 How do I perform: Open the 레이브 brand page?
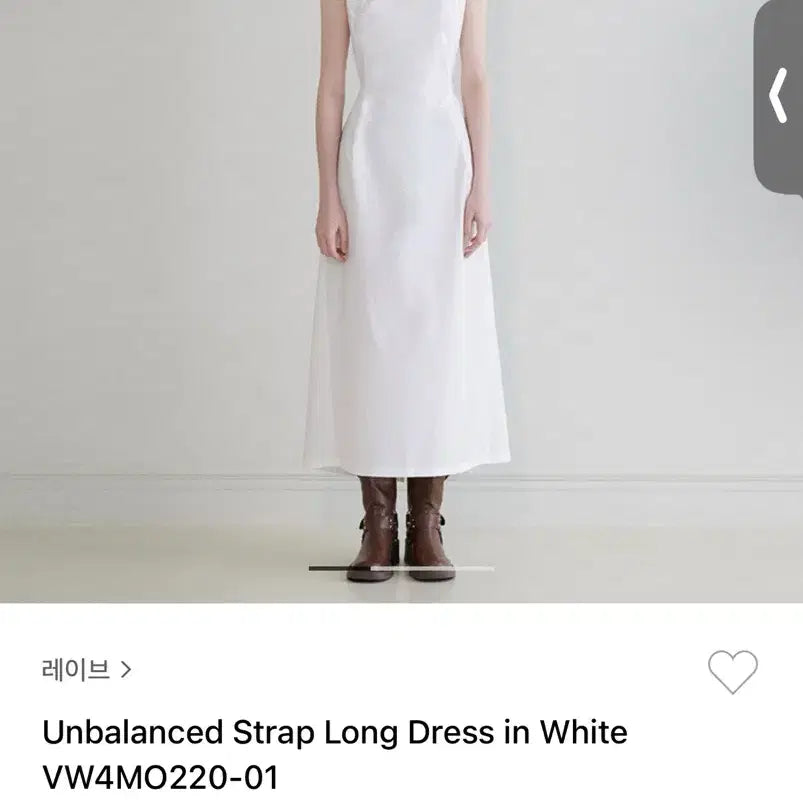pos(87,669)
